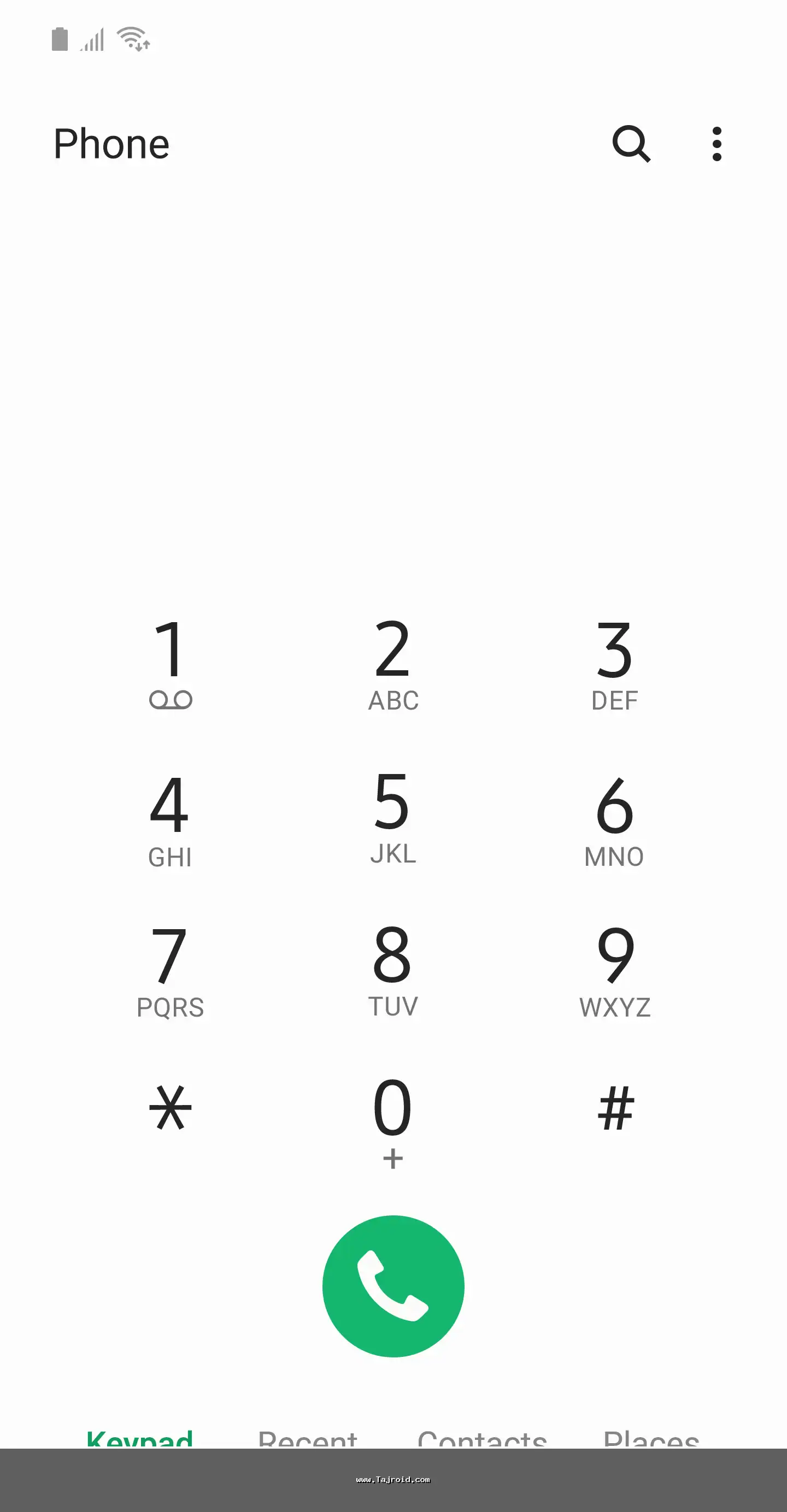787x1512 pixels.
Task: Go to the Contacts tab
Action: 482,1438
